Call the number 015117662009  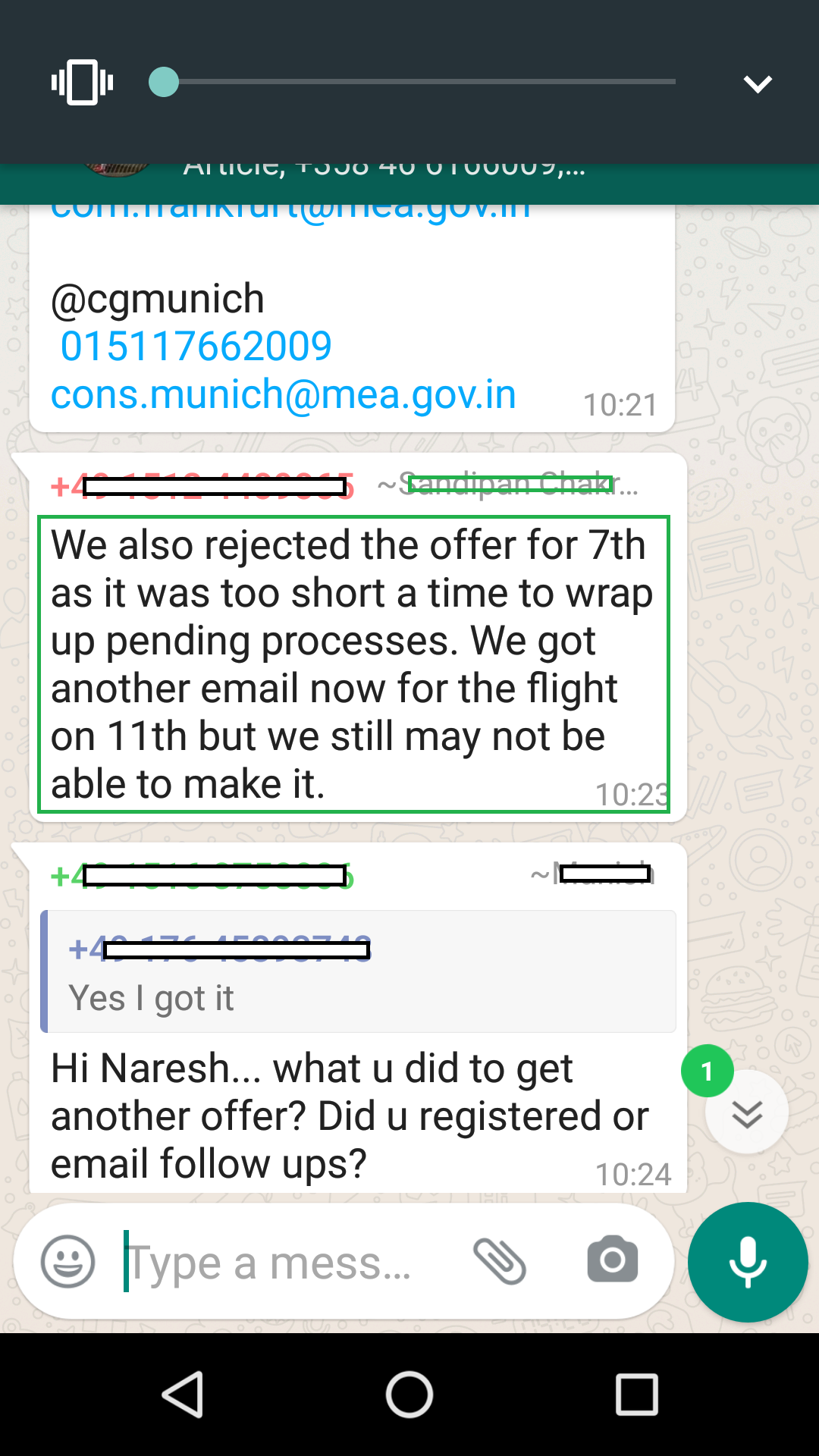click(x=196, y=347)
